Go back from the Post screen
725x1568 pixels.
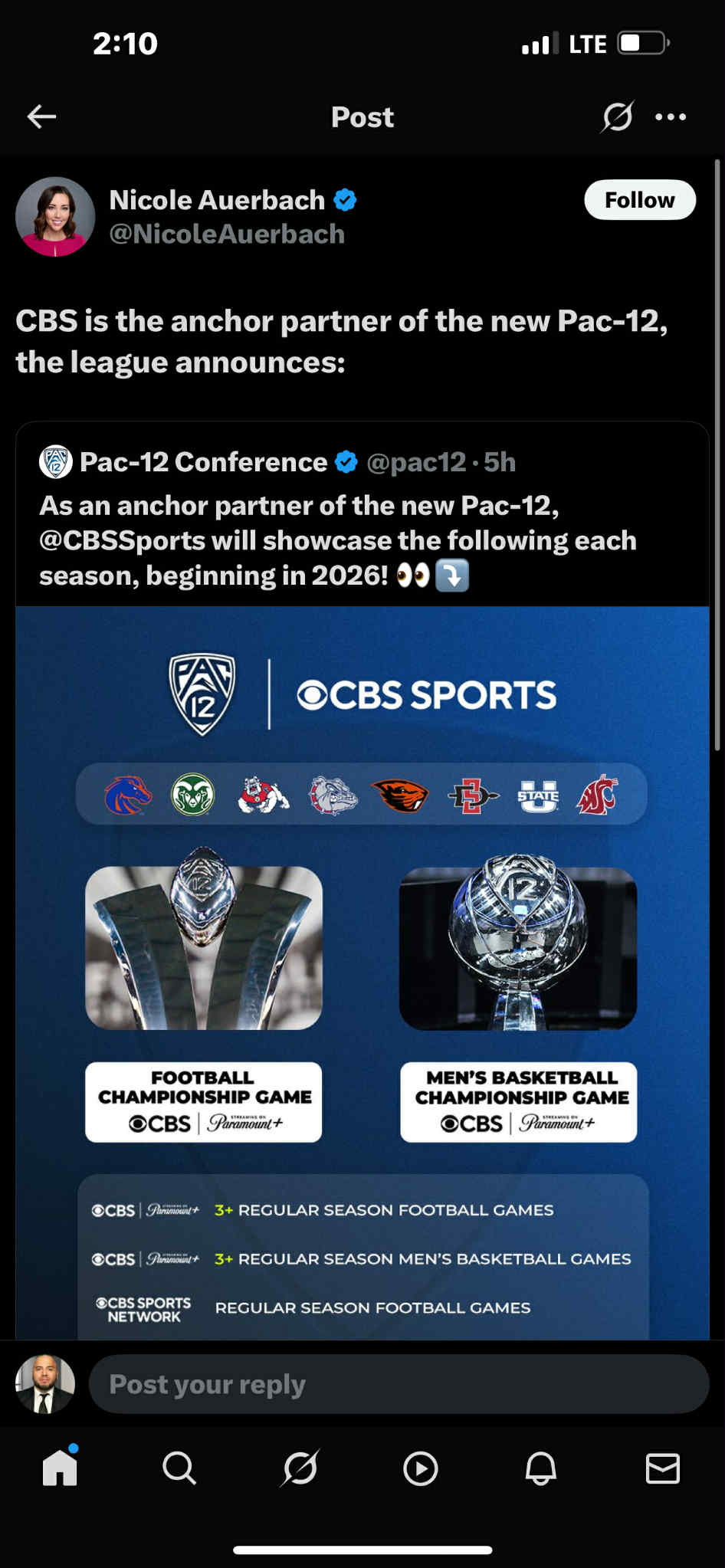(42, 116)
